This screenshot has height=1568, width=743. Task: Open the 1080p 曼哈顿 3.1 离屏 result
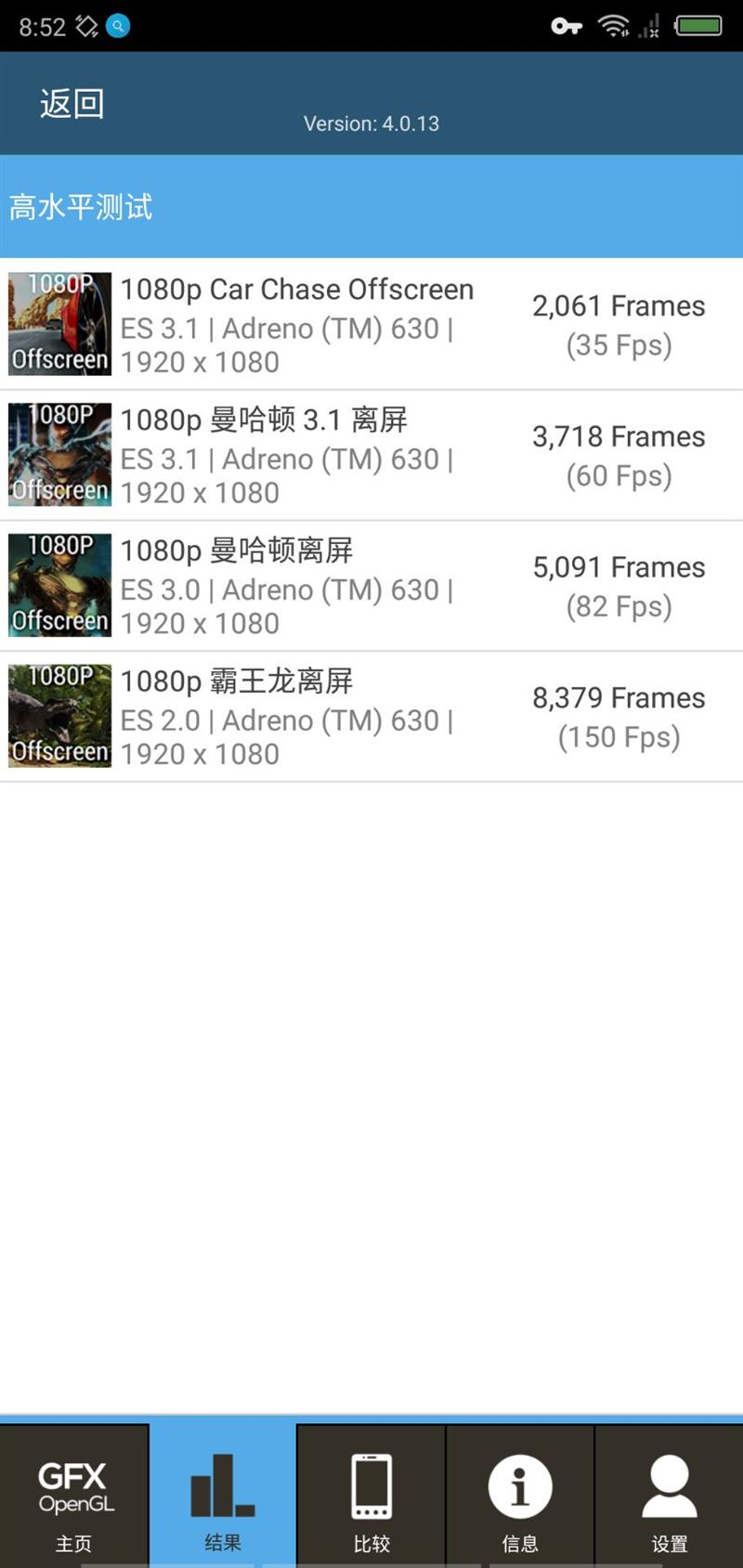click(371, 455)
